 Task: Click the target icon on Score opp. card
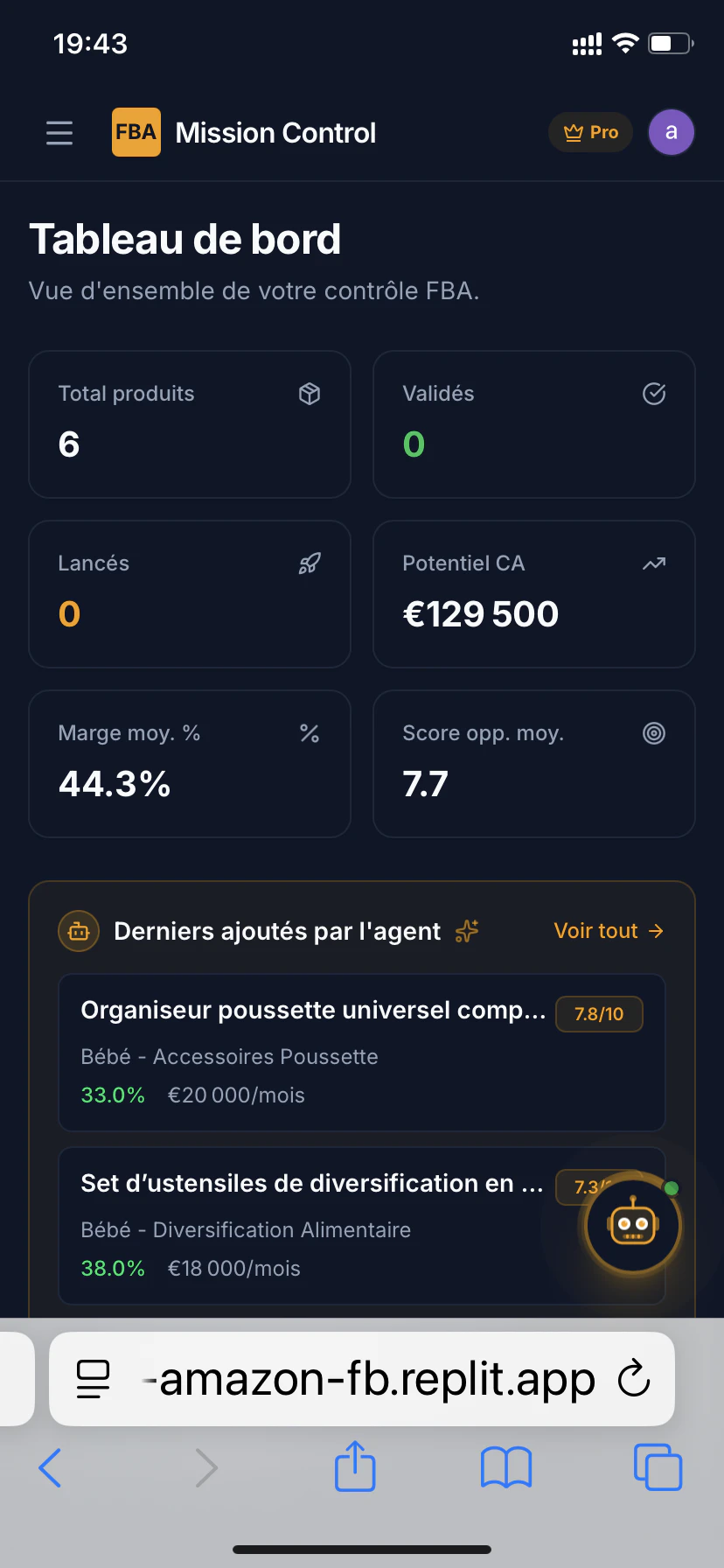click(653, 732)
